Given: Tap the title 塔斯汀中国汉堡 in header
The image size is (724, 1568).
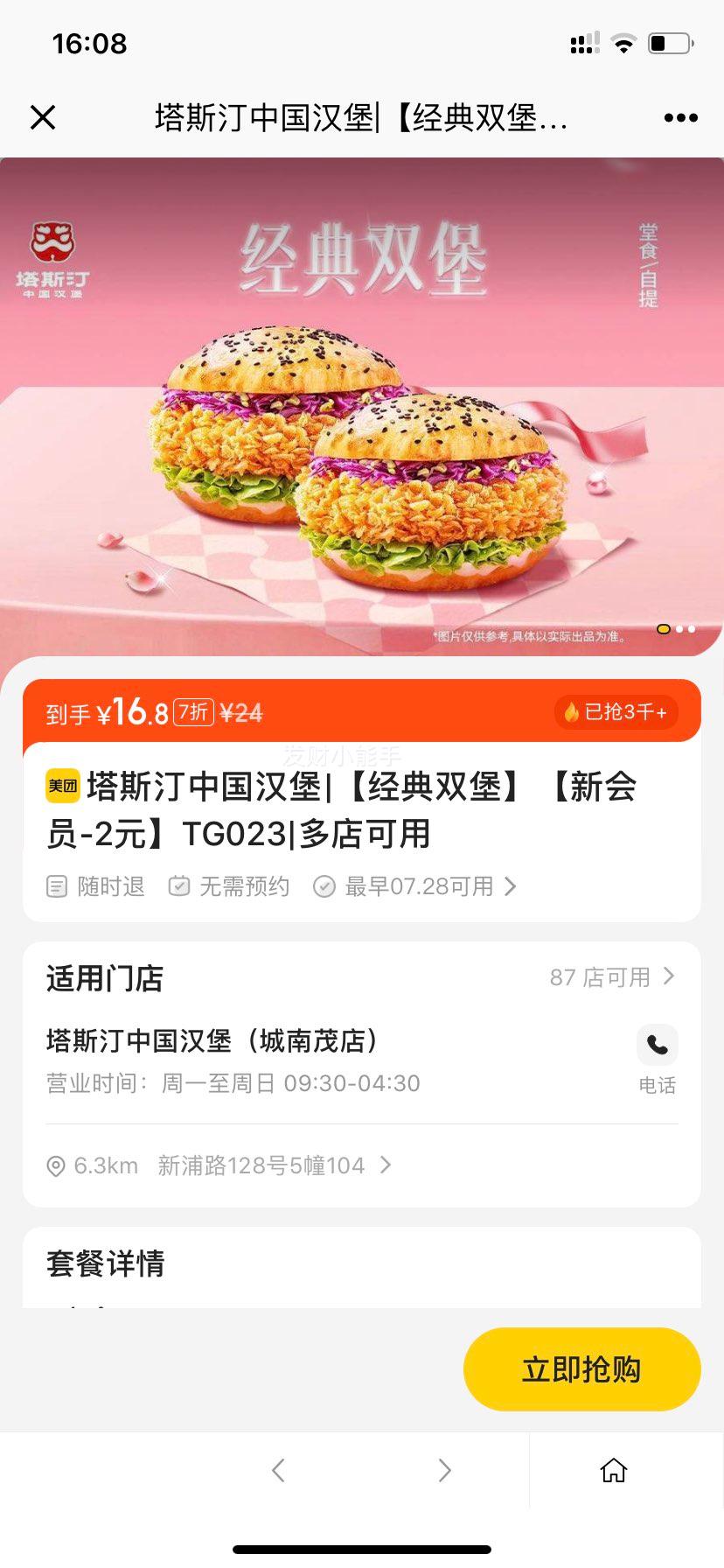Looking at the screenshot, I should [362, 116].
